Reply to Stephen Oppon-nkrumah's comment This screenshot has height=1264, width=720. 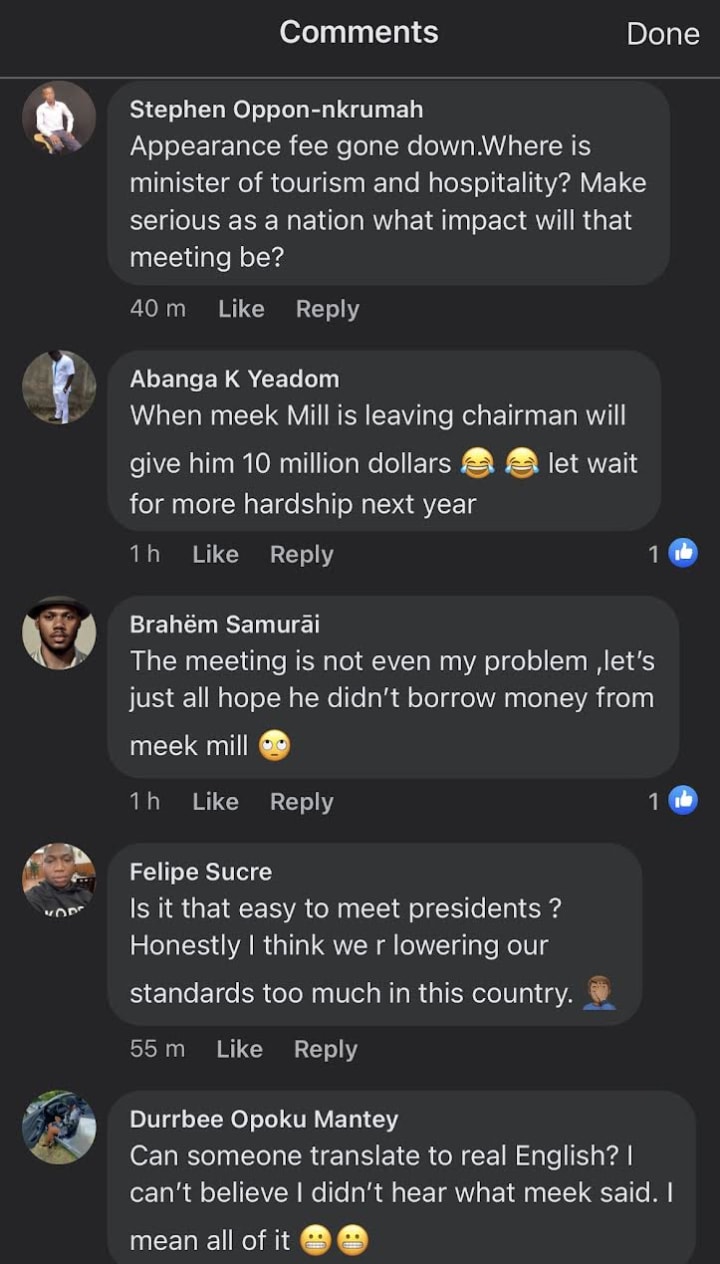(327, 309)
